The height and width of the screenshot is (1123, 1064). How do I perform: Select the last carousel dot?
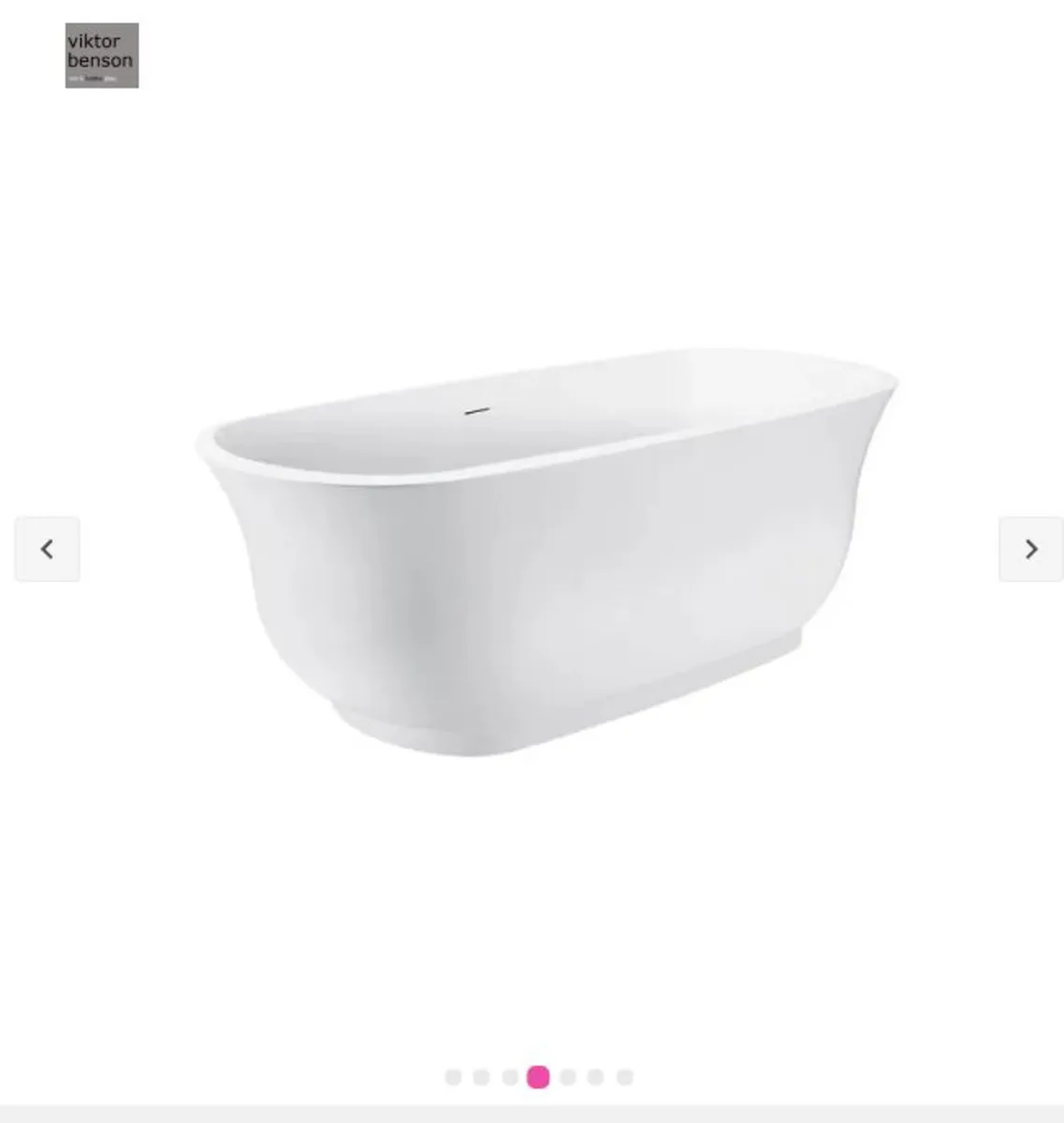click(x=624, y=1077)
